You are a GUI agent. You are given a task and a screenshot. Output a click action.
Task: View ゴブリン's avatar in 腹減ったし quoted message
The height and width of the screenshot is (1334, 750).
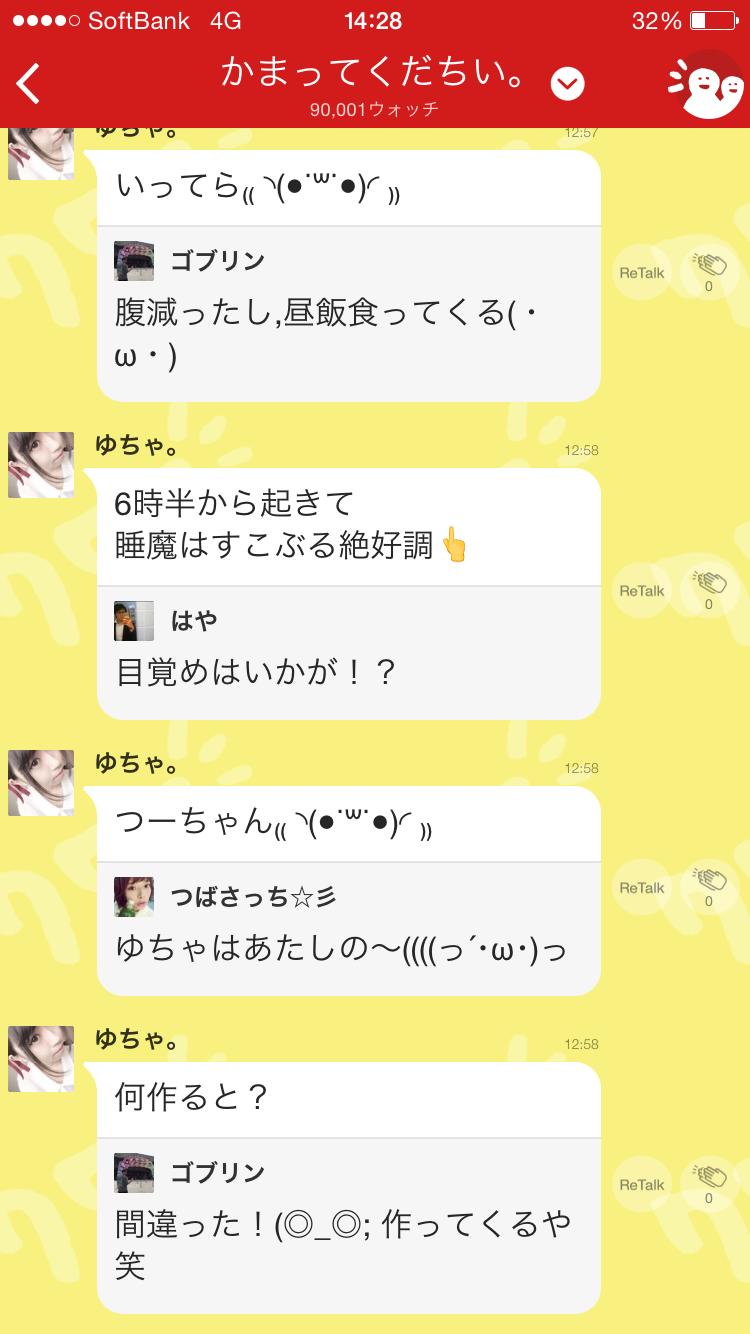[134, 261]
